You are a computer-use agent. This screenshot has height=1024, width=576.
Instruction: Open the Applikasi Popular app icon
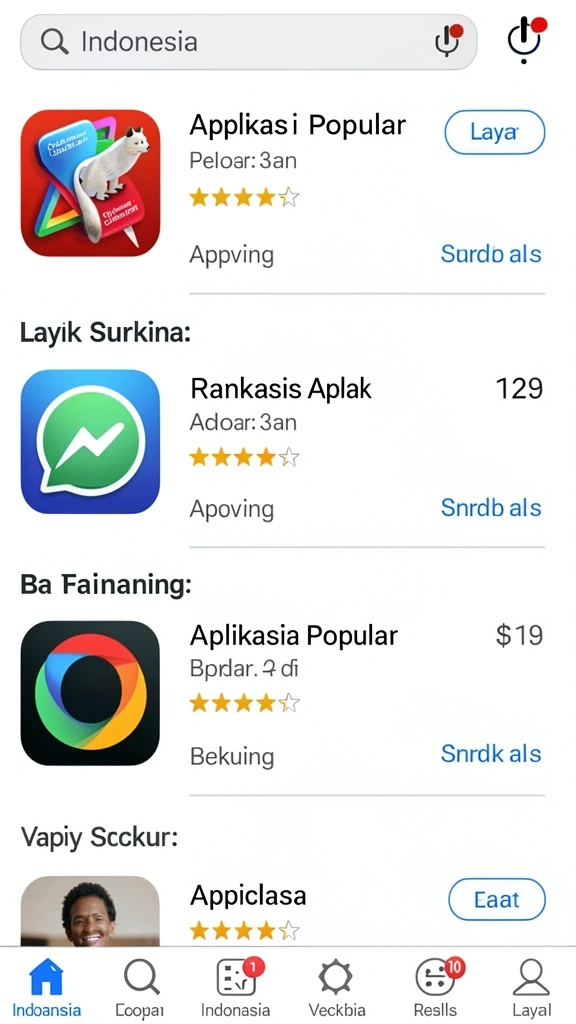tap(90, 183)
